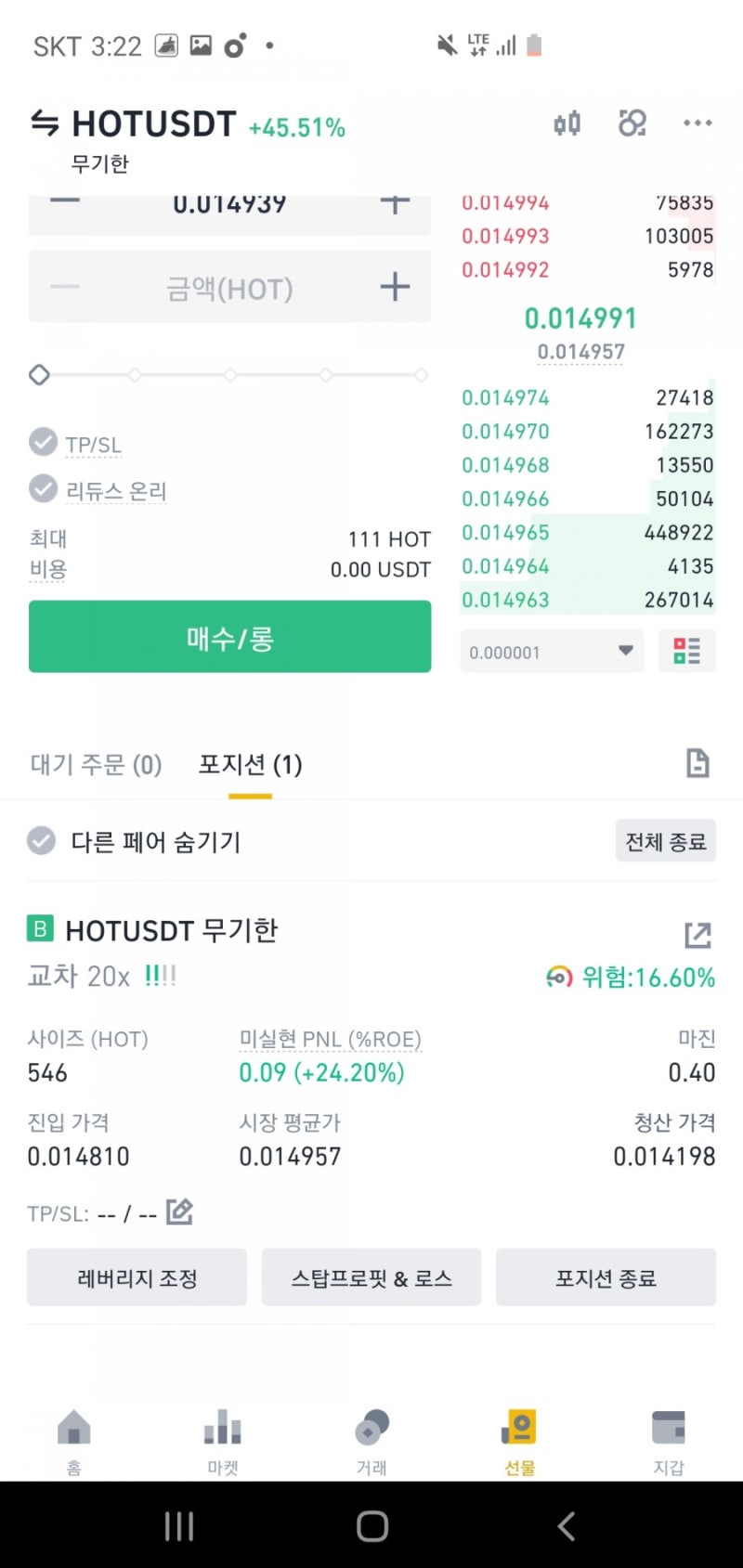Focus the 금액(HOT) amount field
Viewport: 743px width, 1568px height.
tap(229, 289)
